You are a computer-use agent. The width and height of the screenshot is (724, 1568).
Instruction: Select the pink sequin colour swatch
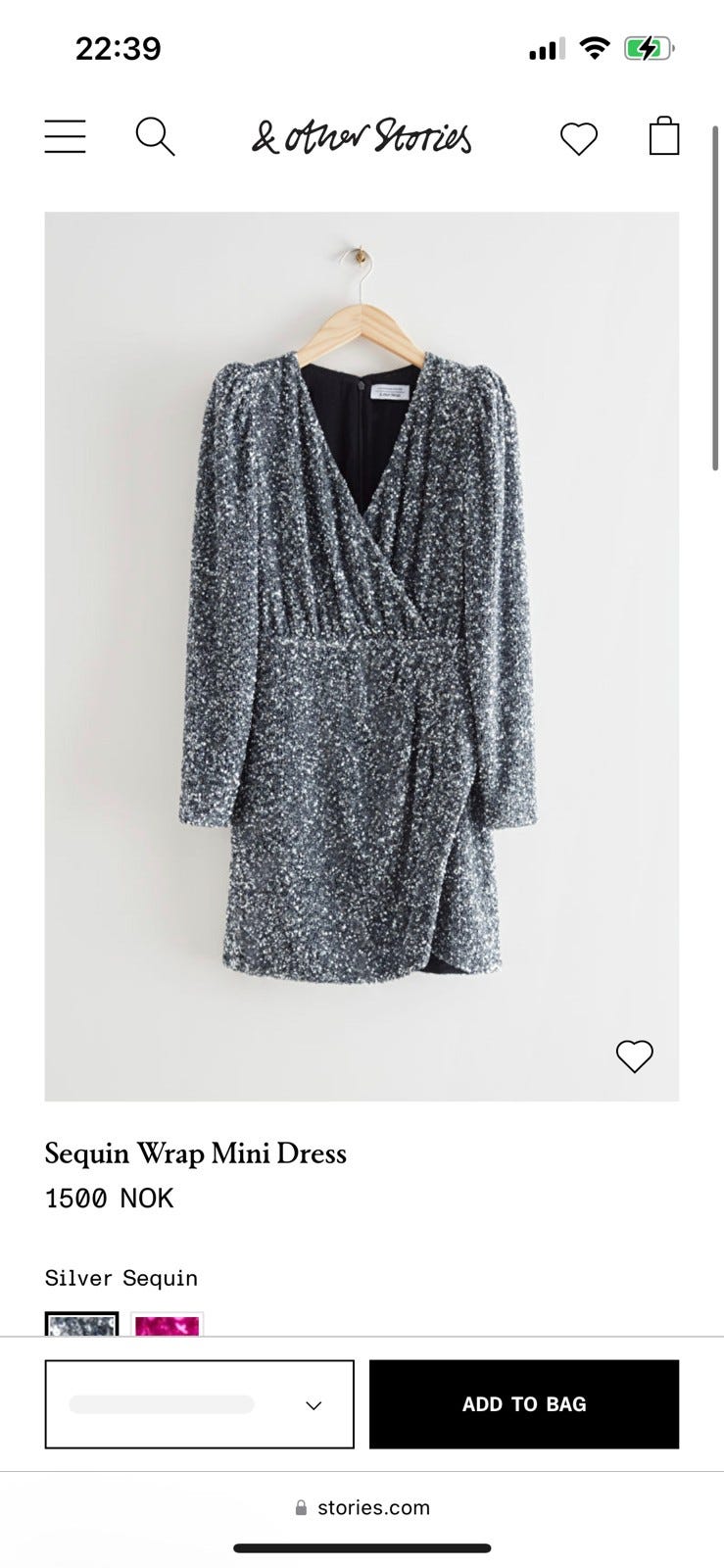pos(167,1325)
